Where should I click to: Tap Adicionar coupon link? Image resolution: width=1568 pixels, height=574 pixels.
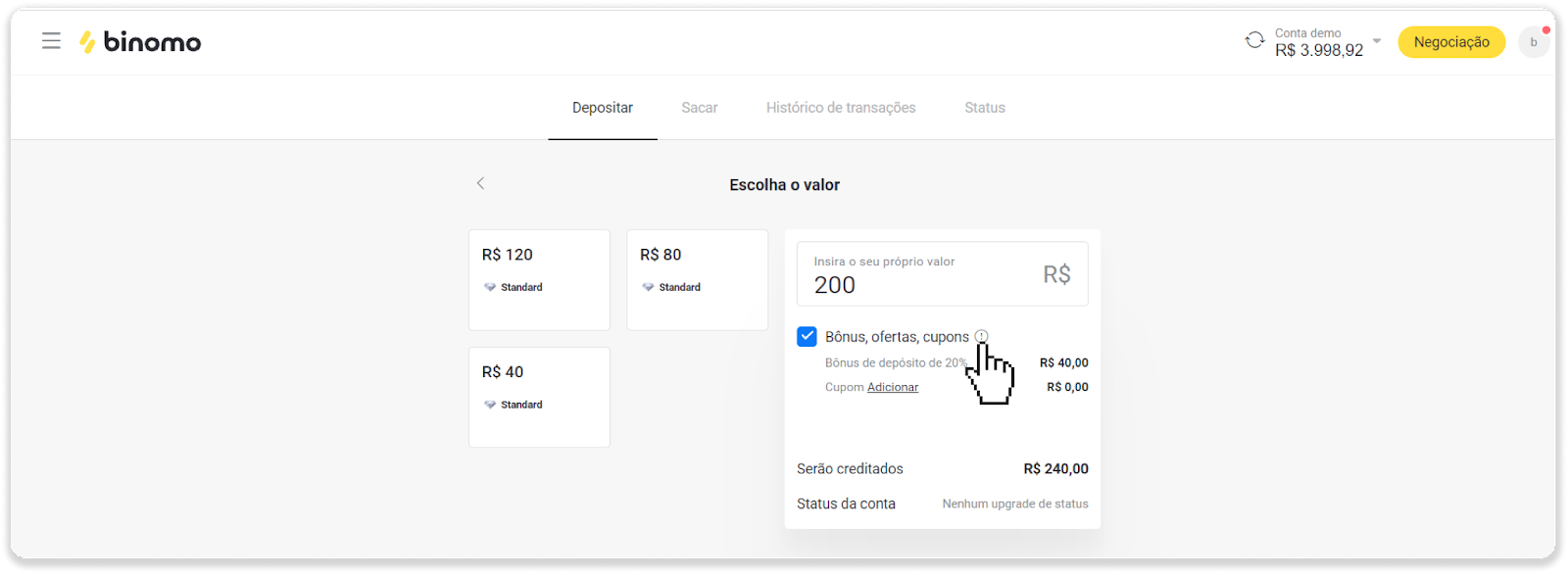892,387
